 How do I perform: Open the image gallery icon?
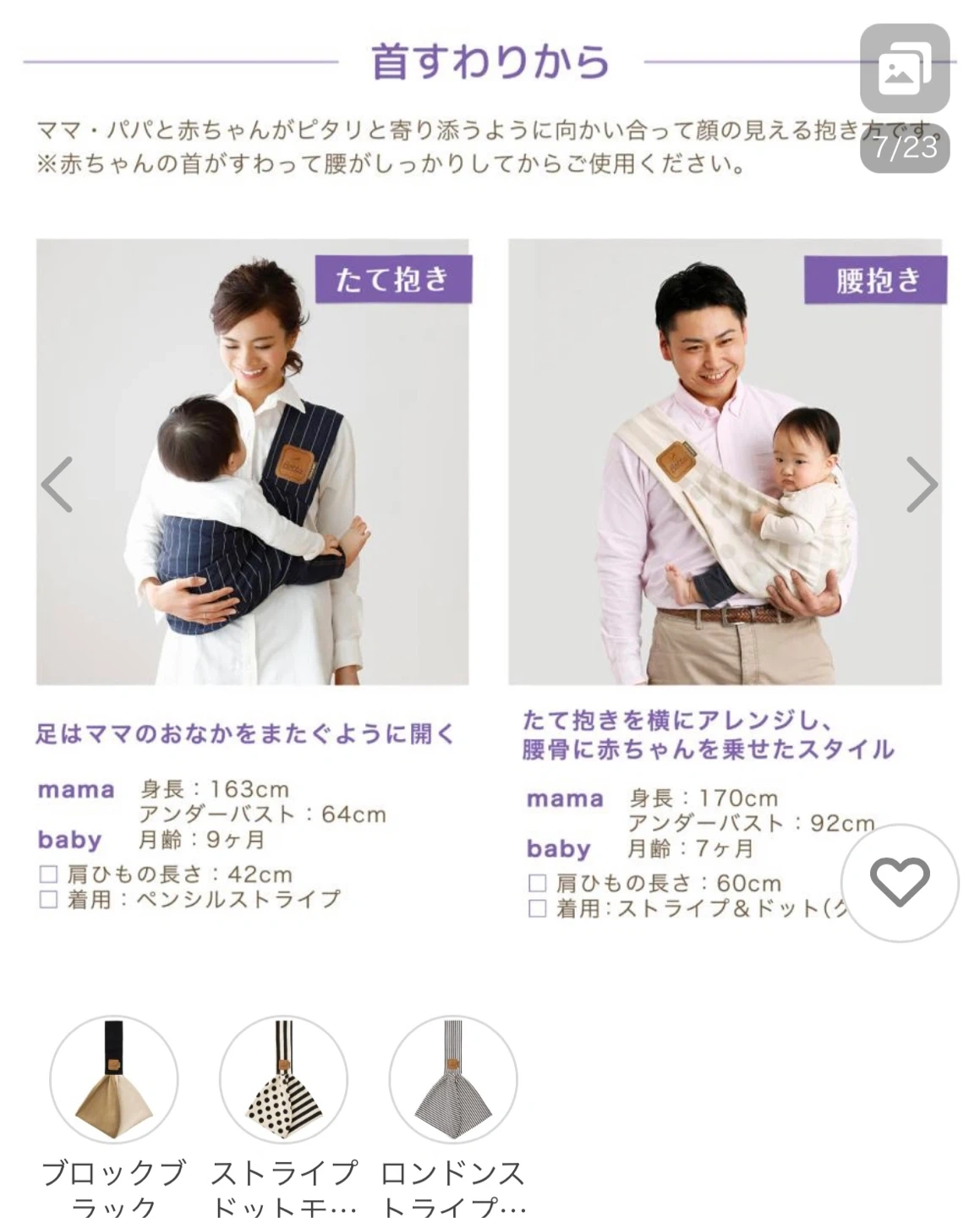coord(905,69)
